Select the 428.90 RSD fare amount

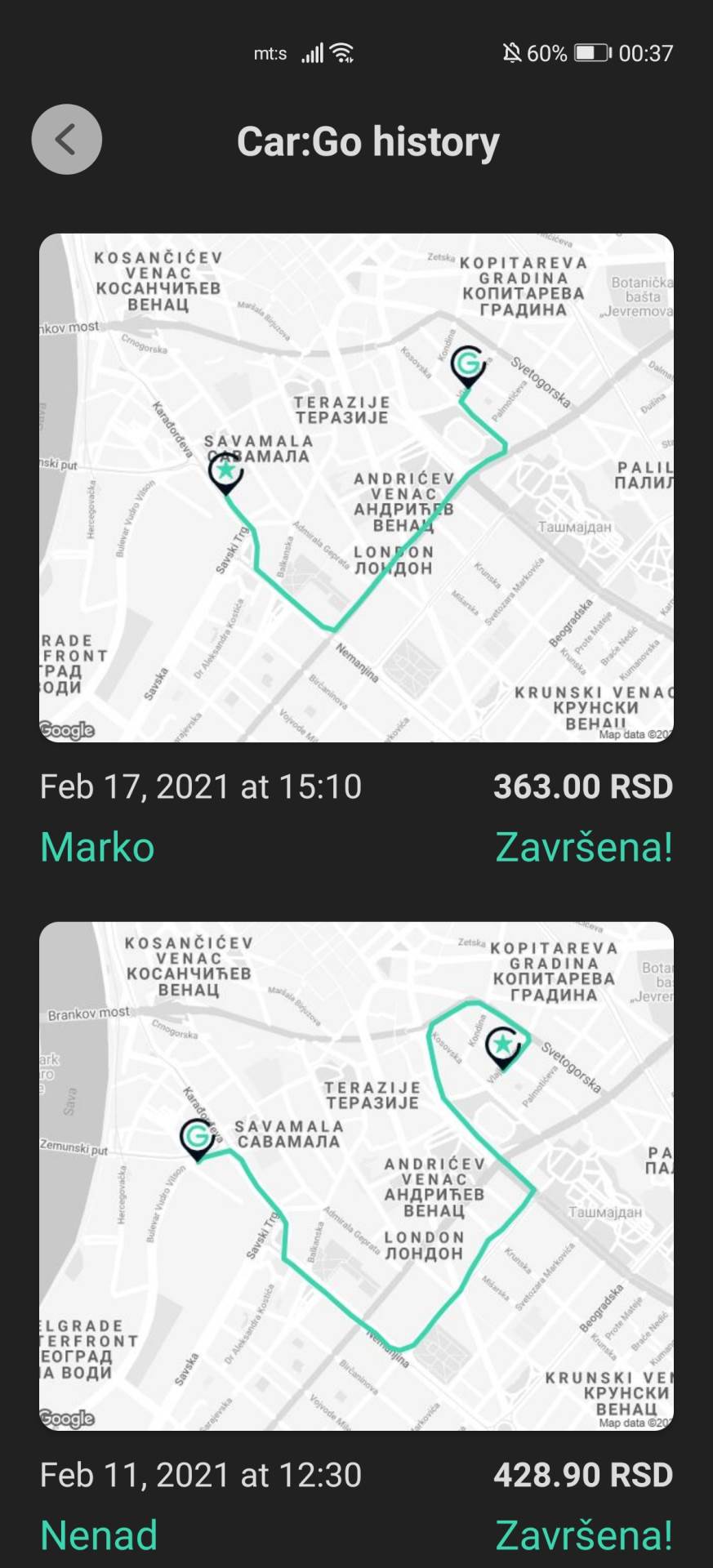[x=583, y=1474]
